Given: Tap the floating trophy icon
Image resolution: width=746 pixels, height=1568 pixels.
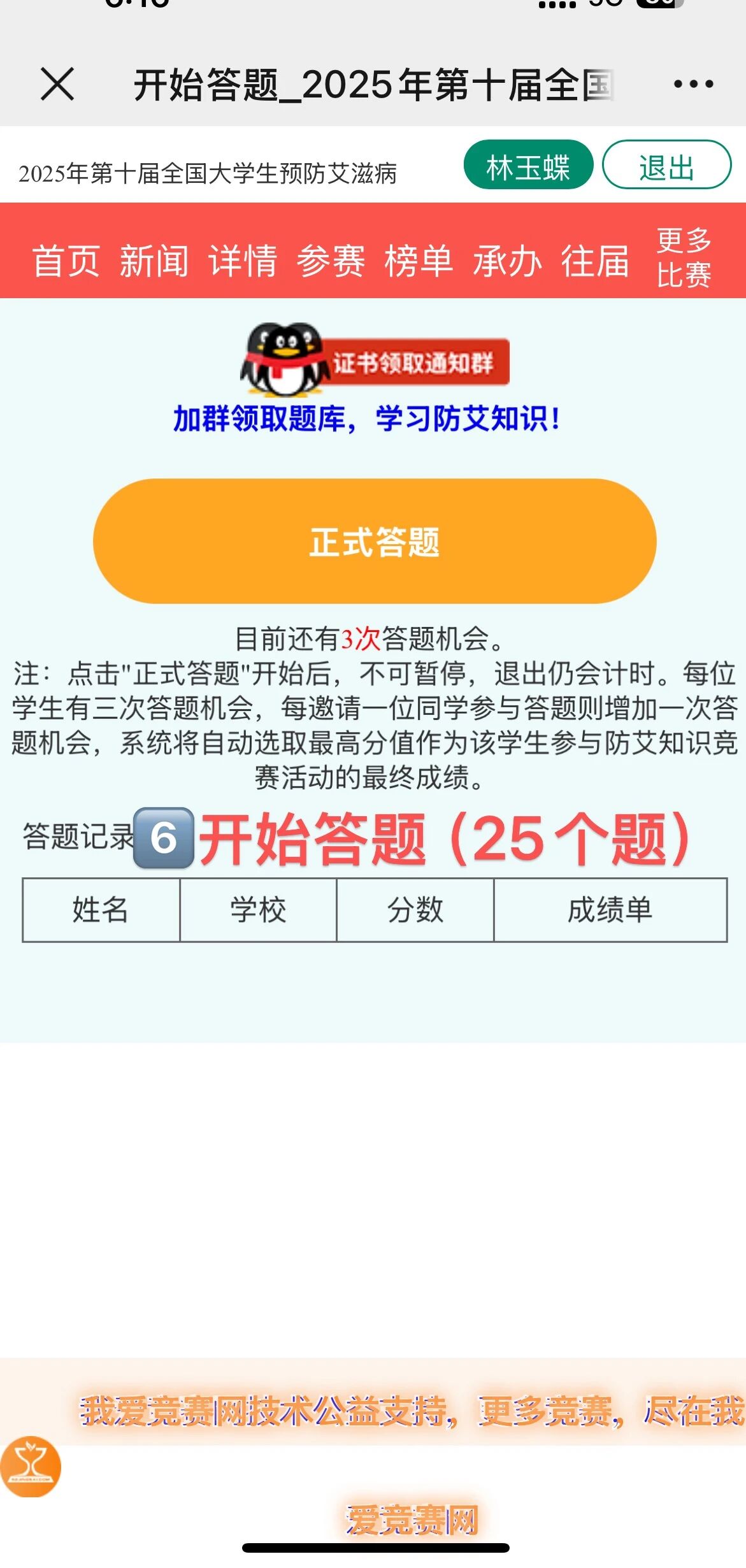Looking at the screenshot, I should 31,1466.
